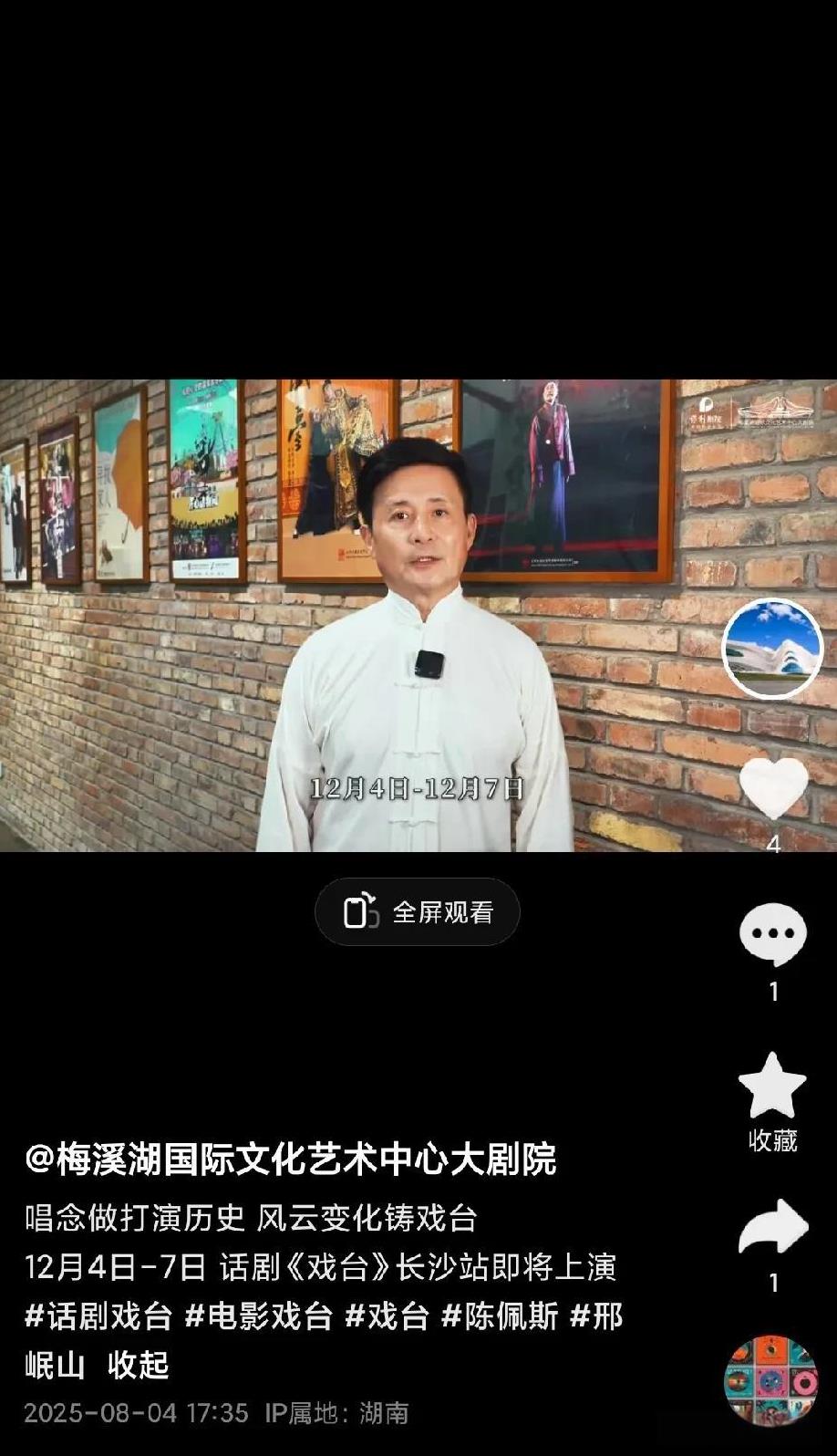Open the @梅溪湖国际文化艺术中心大剧院 account
837x1456 pixels.
(x=290, y=1160)
